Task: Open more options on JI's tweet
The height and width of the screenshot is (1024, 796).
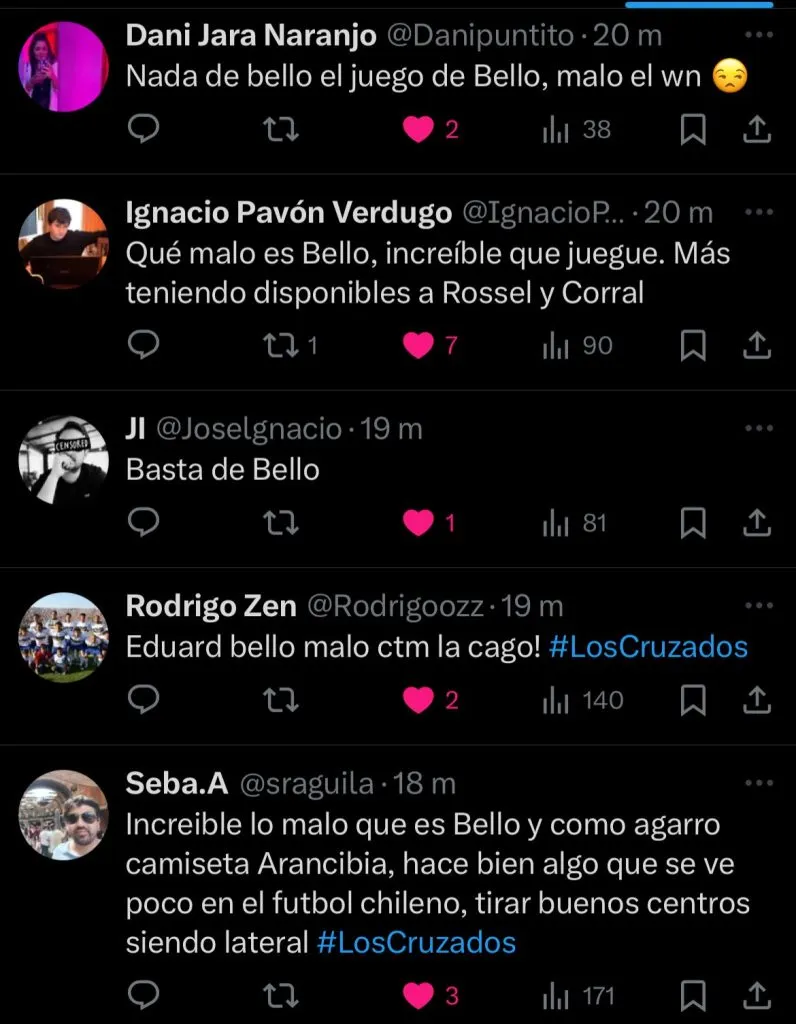Action: (760, 429)
